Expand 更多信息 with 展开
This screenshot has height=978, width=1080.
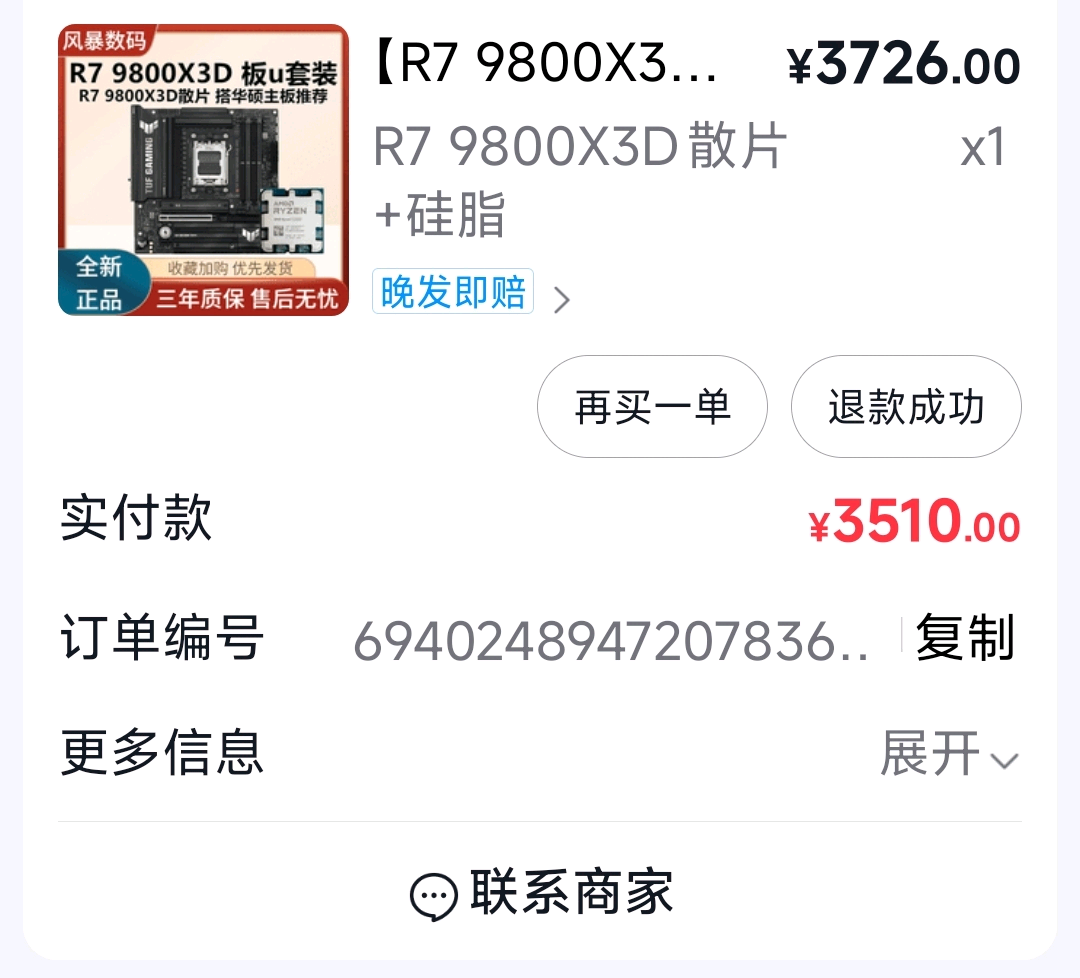948,754
